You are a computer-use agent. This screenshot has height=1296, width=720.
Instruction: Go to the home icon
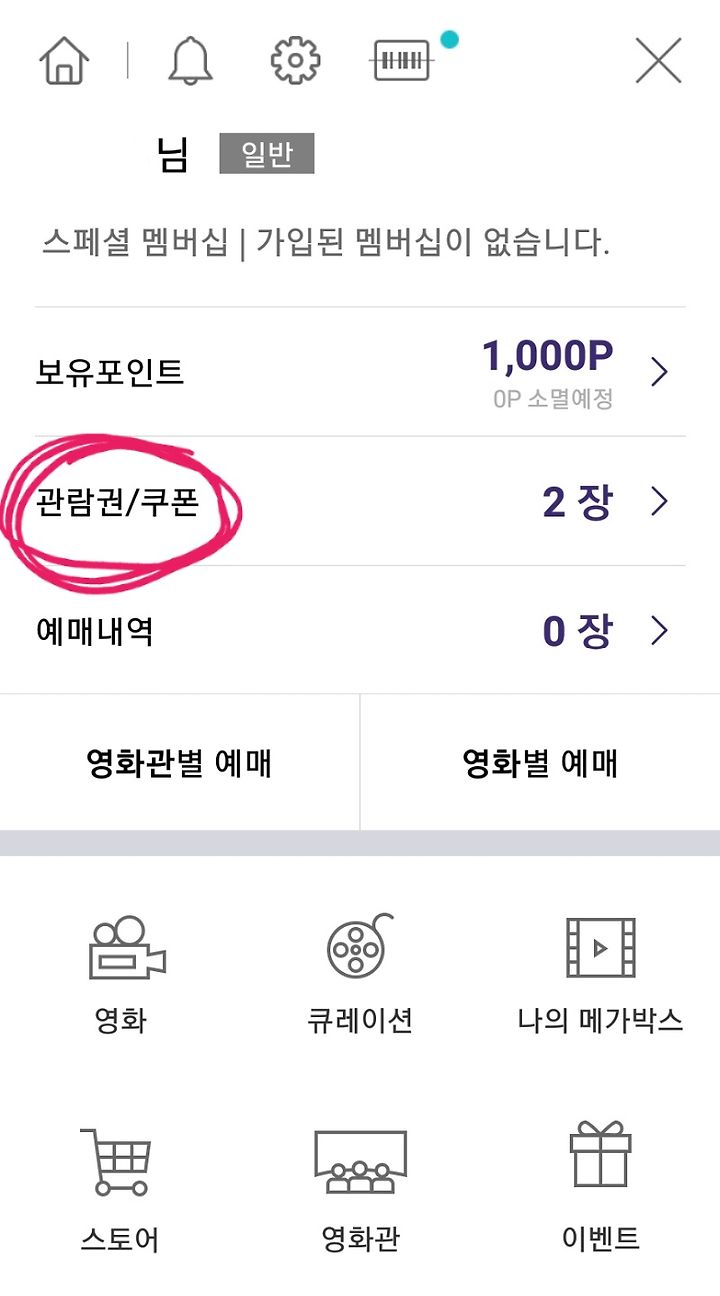[64, 60]
